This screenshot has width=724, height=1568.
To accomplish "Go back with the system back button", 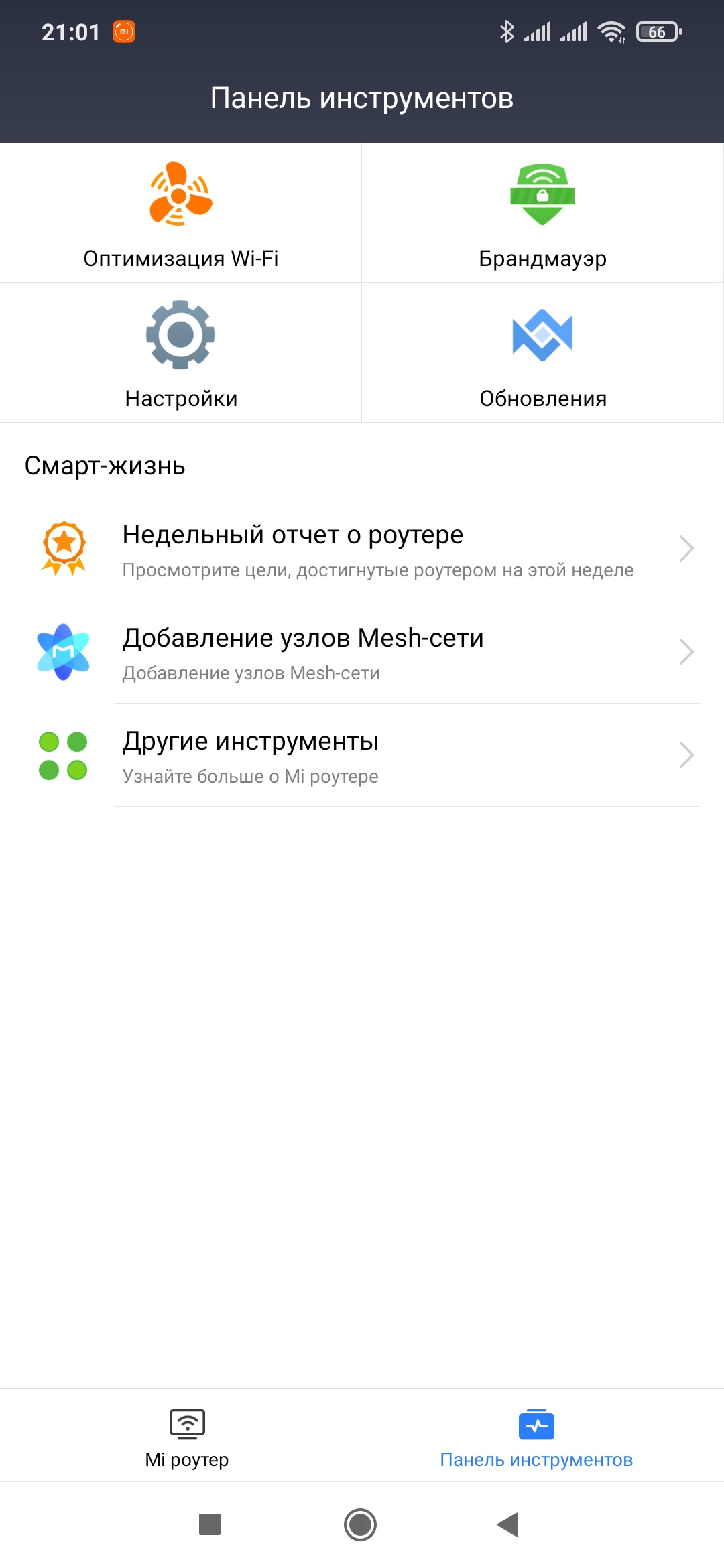I will pos(509,1524).
